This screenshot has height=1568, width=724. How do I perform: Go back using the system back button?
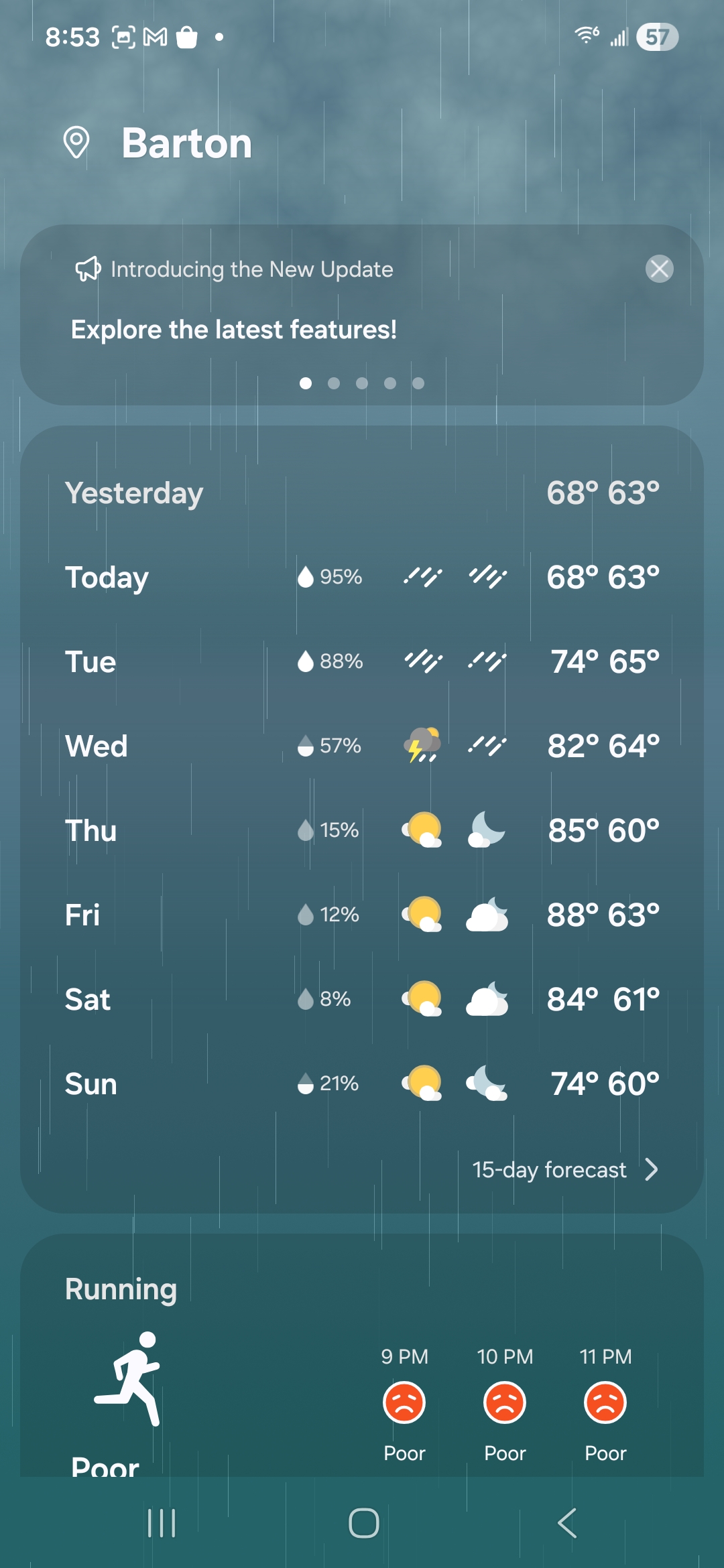pyautogui.click(x=567, y=1523)
